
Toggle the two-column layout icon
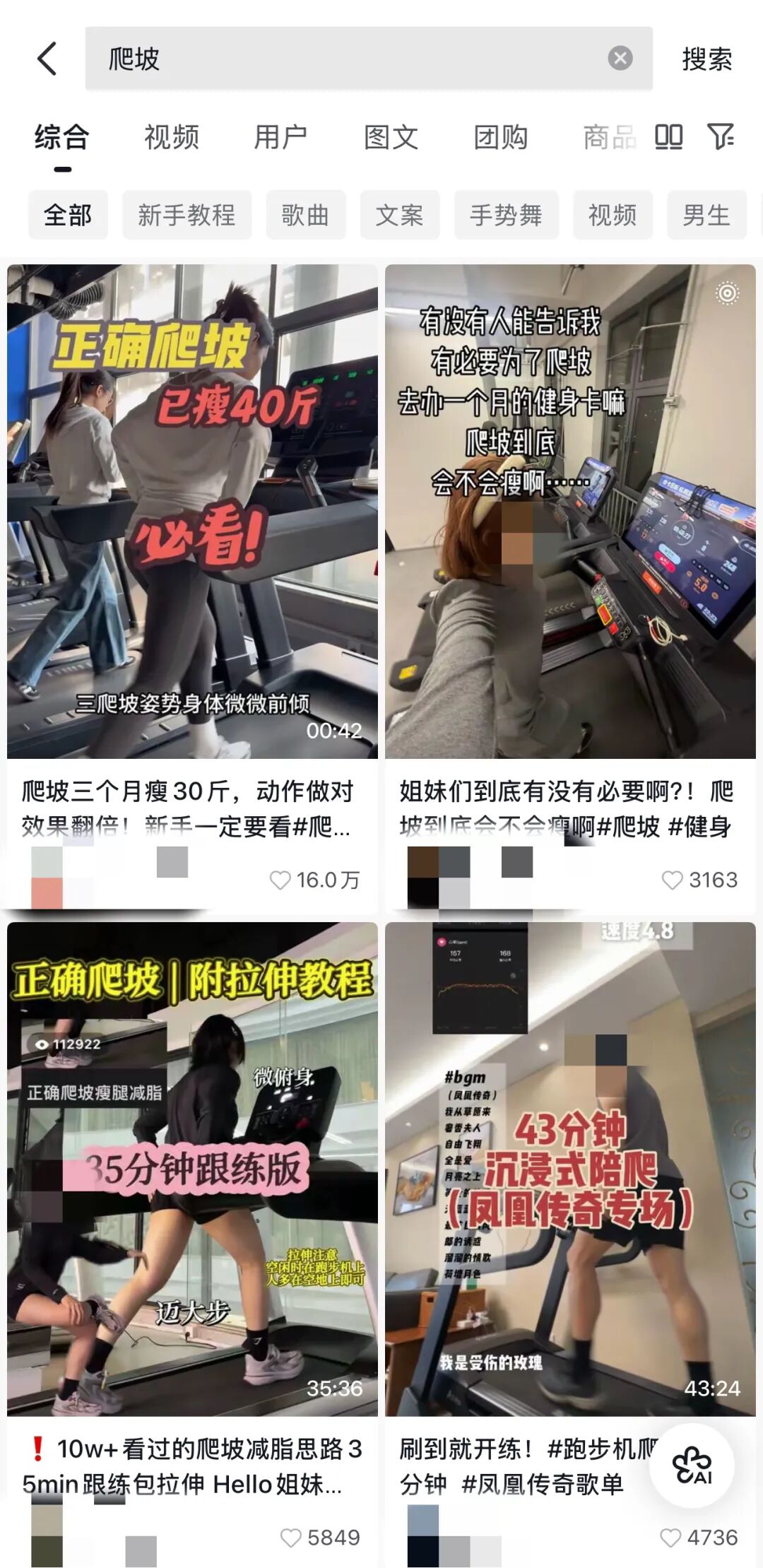click(668, 136)
